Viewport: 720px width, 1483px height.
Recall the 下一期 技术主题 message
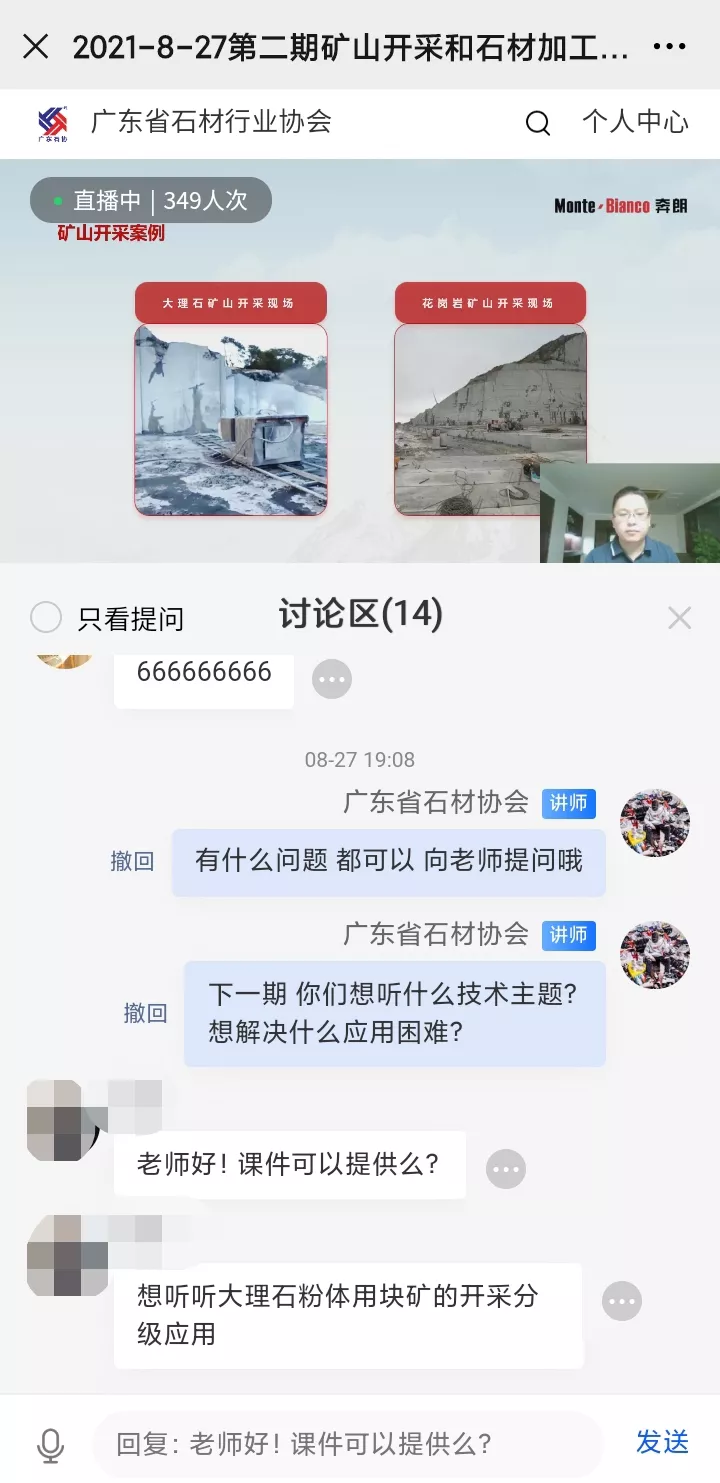click(145, 1013)
